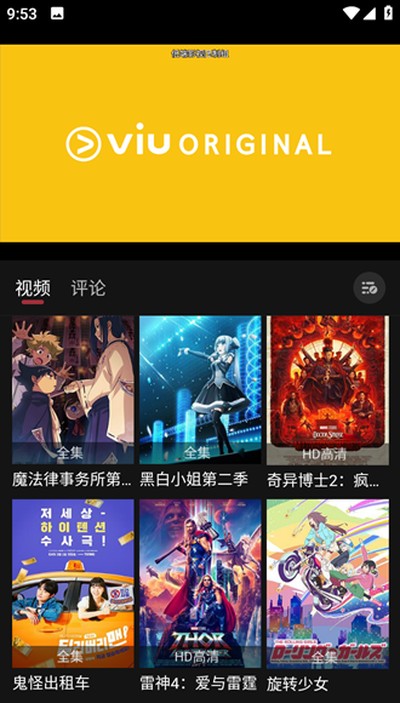400x703 pixels.
Task: Open the playlist settings icon beside tabs
Action: click(x=369, y=288)
